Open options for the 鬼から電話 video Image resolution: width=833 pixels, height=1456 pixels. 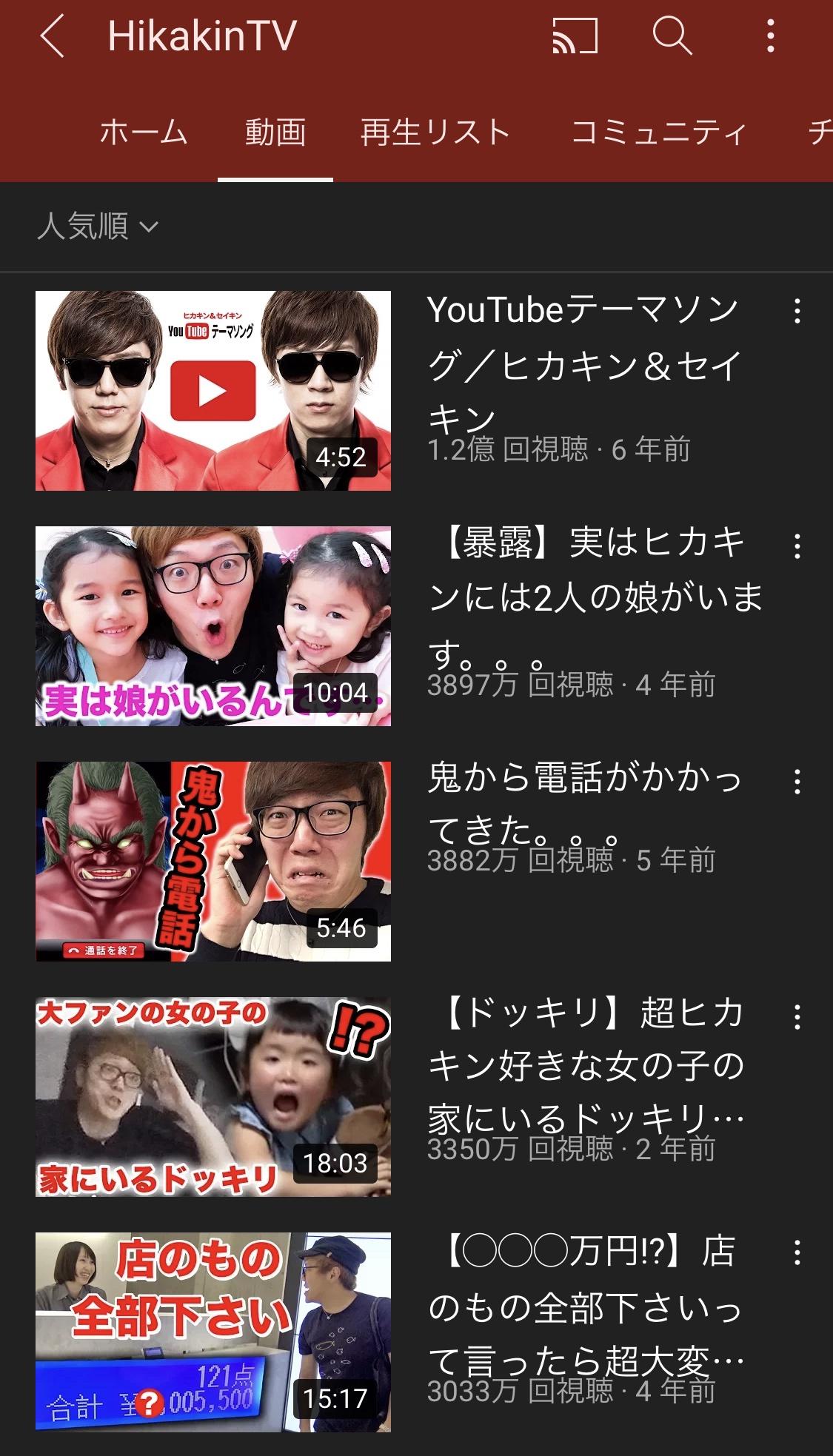[797, 782]
